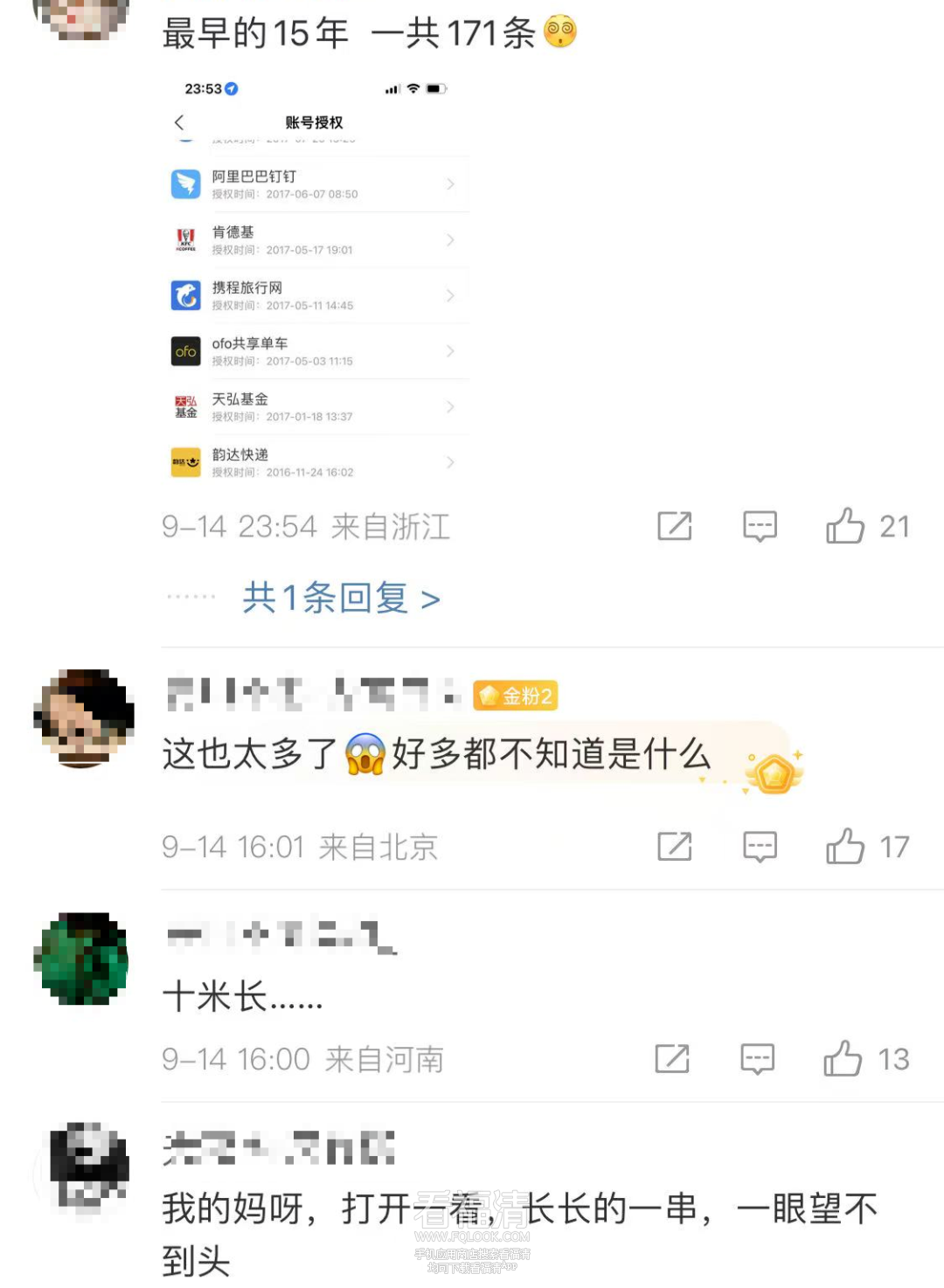Tap the 金粉2 badge
944x1288 pixels.
(x=515, y=696)
